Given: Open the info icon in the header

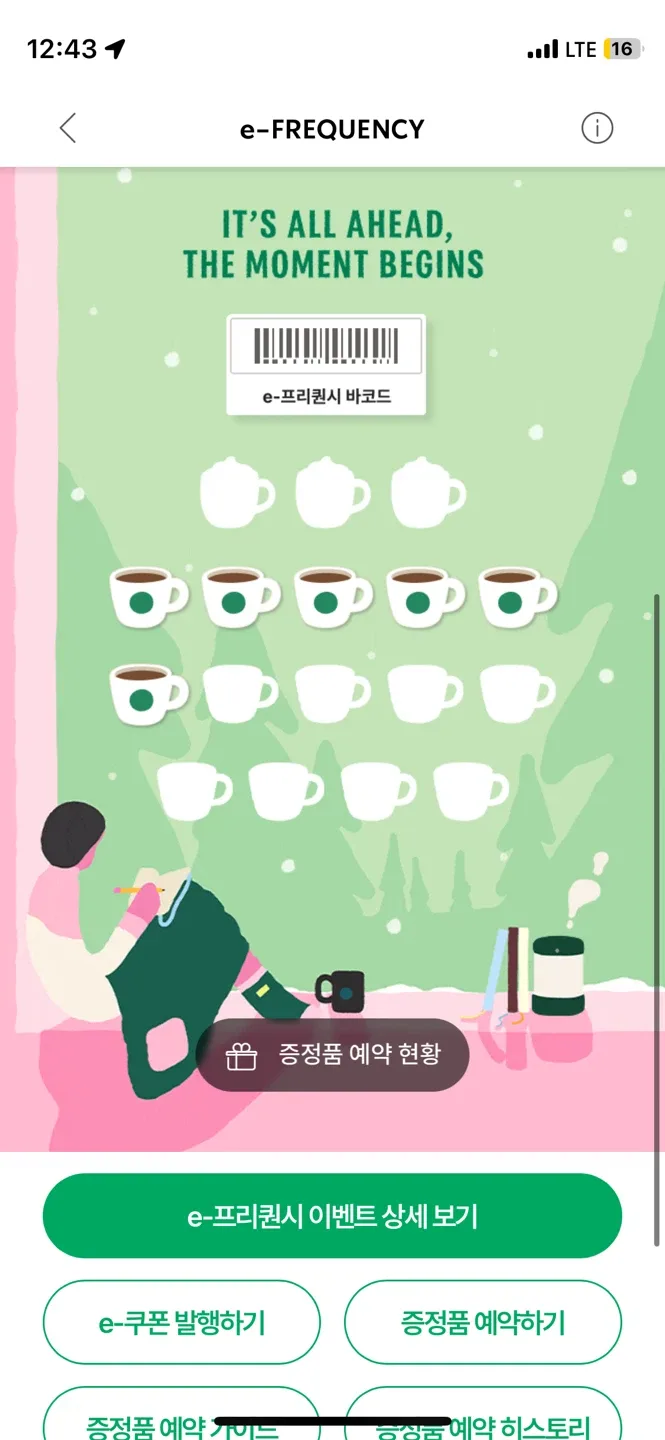Looking at the screenshot, I should click(597, 128).
